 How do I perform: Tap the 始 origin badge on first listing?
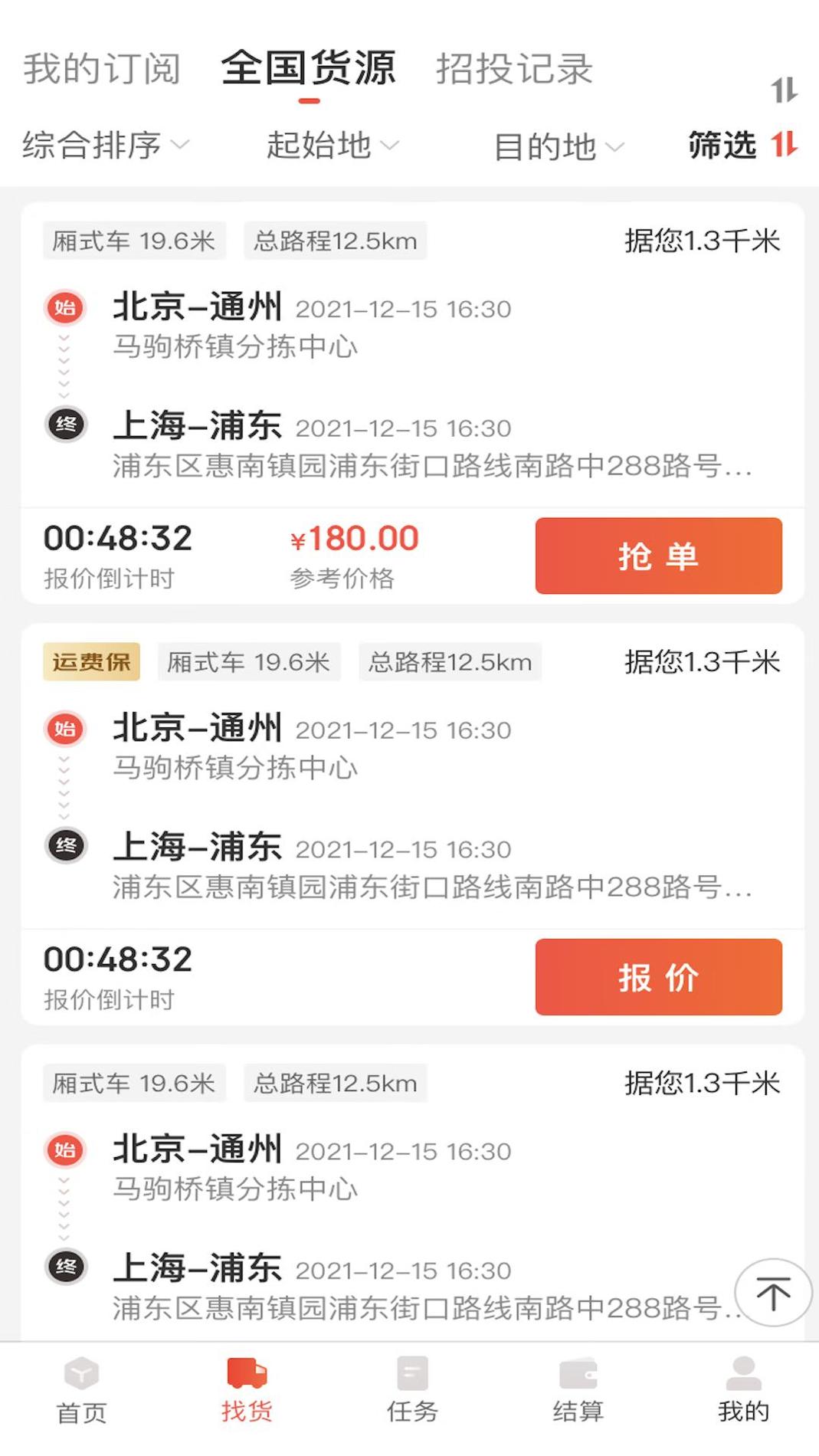click(x=65, y=307)
